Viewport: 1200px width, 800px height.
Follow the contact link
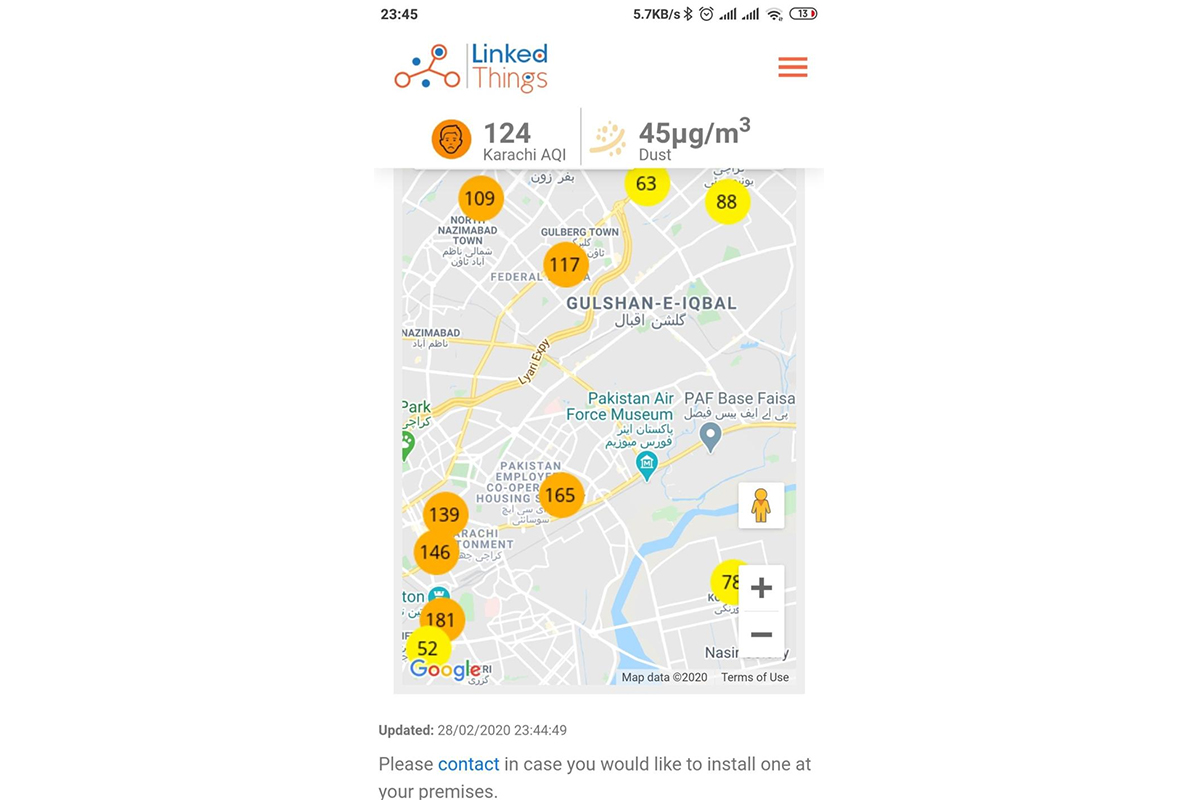(468, 764)
